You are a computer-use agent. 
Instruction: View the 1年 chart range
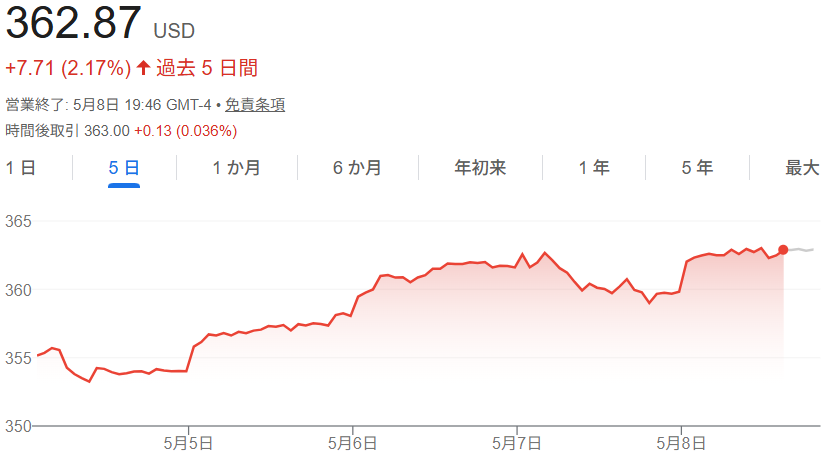tap(594, 168)
